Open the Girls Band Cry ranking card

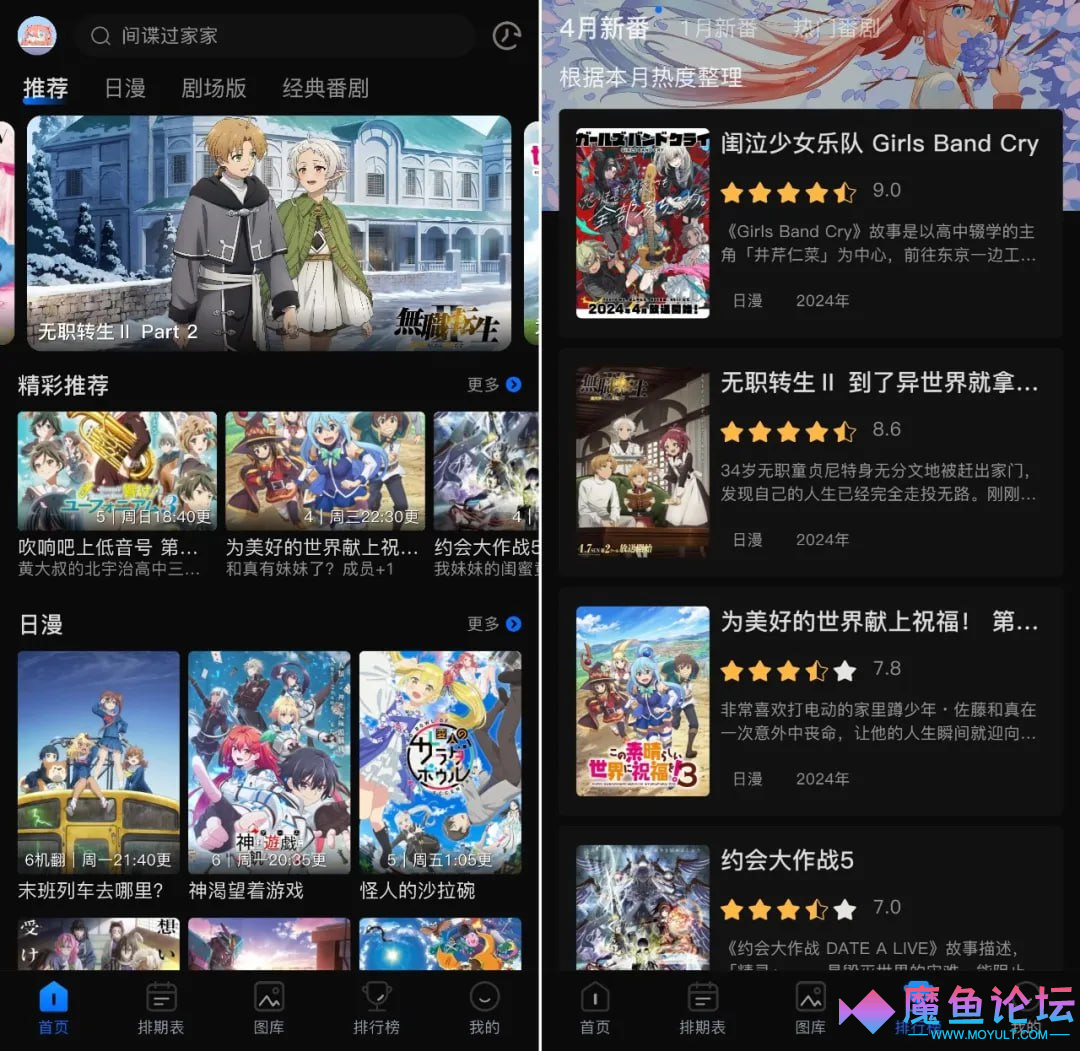point(810,224)
